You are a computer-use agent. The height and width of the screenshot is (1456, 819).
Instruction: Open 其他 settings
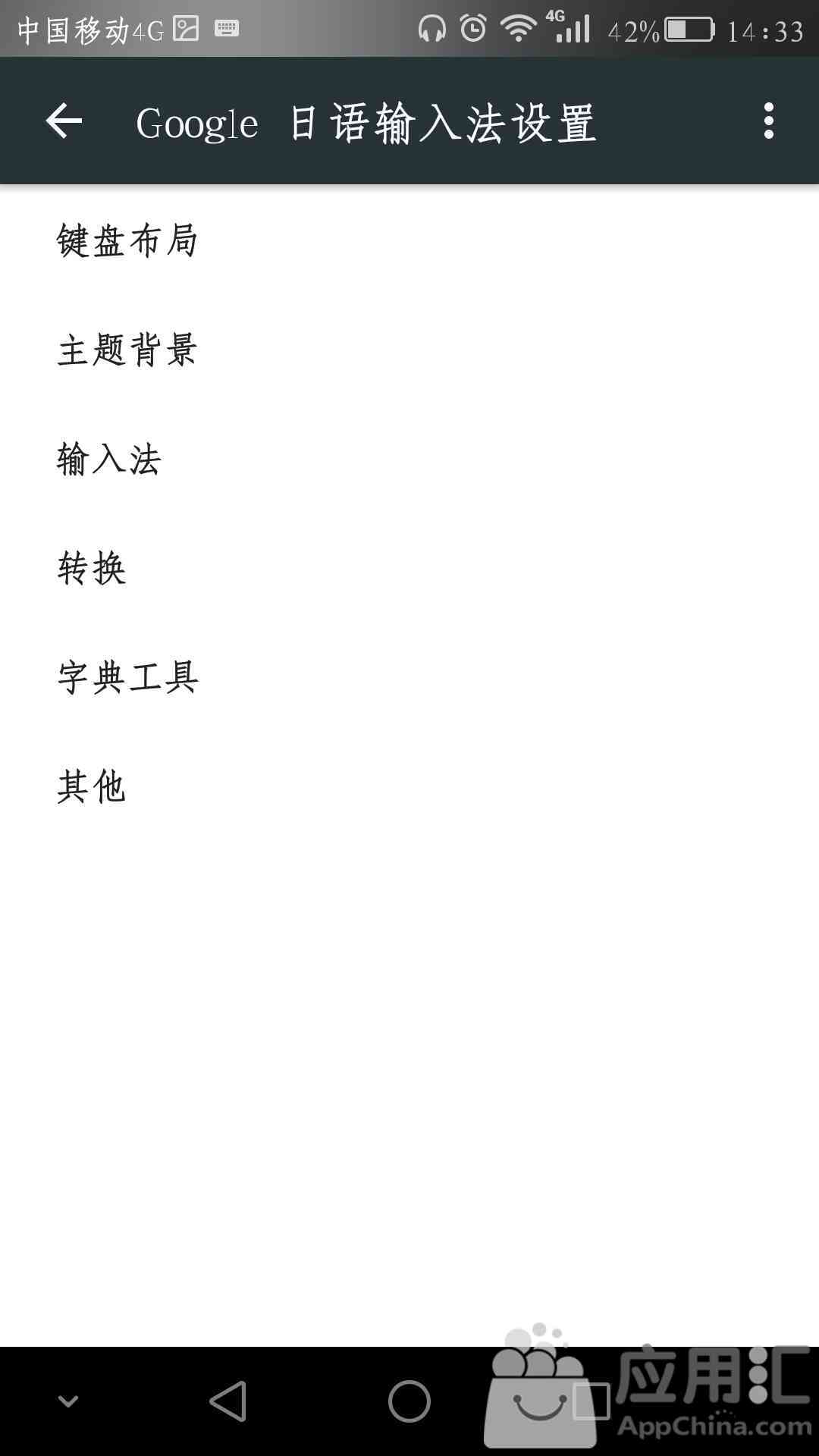(x=409, y=786)
